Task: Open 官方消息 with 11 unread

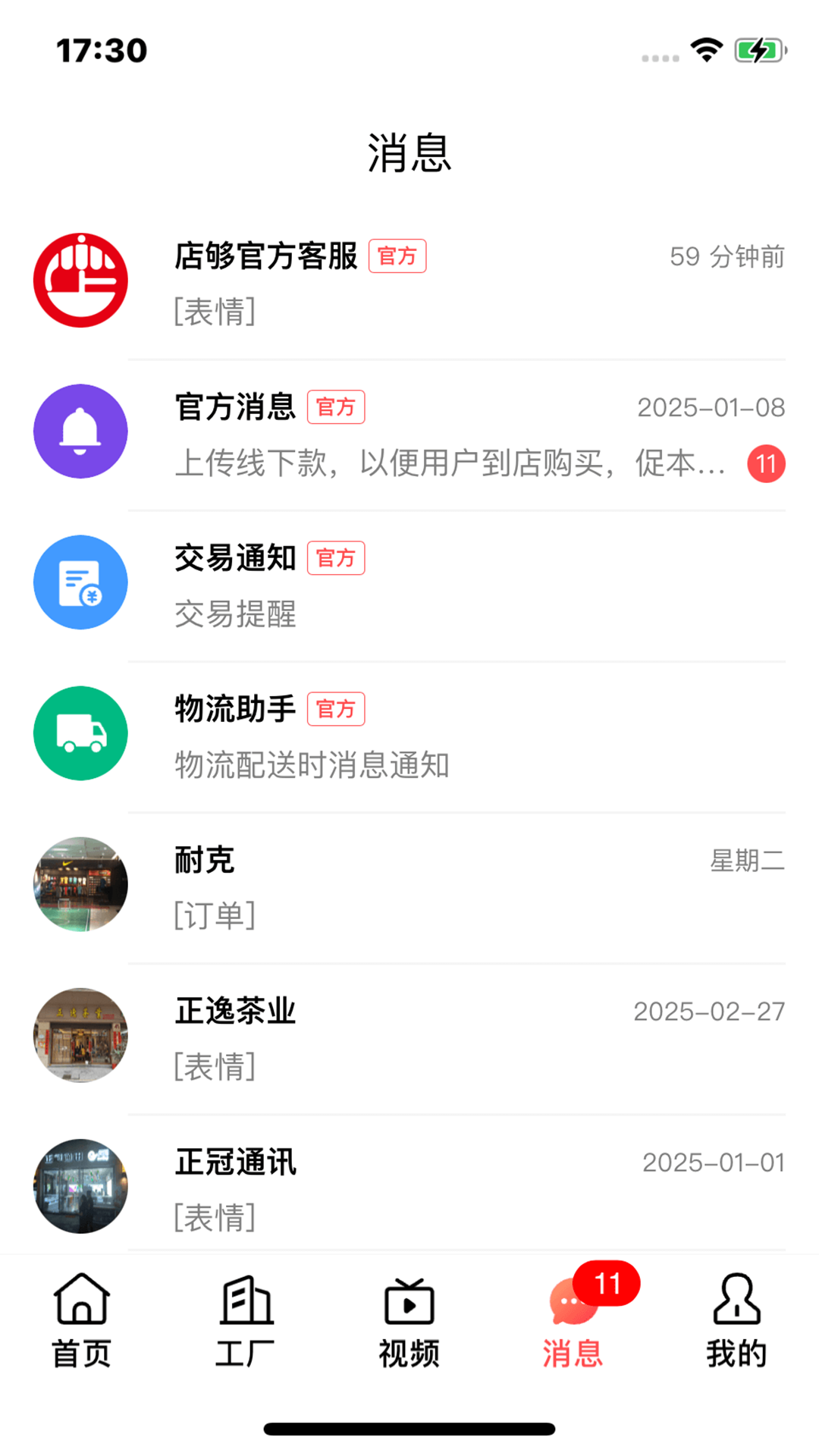Action: pyautogui.click(x=409, y=433)
